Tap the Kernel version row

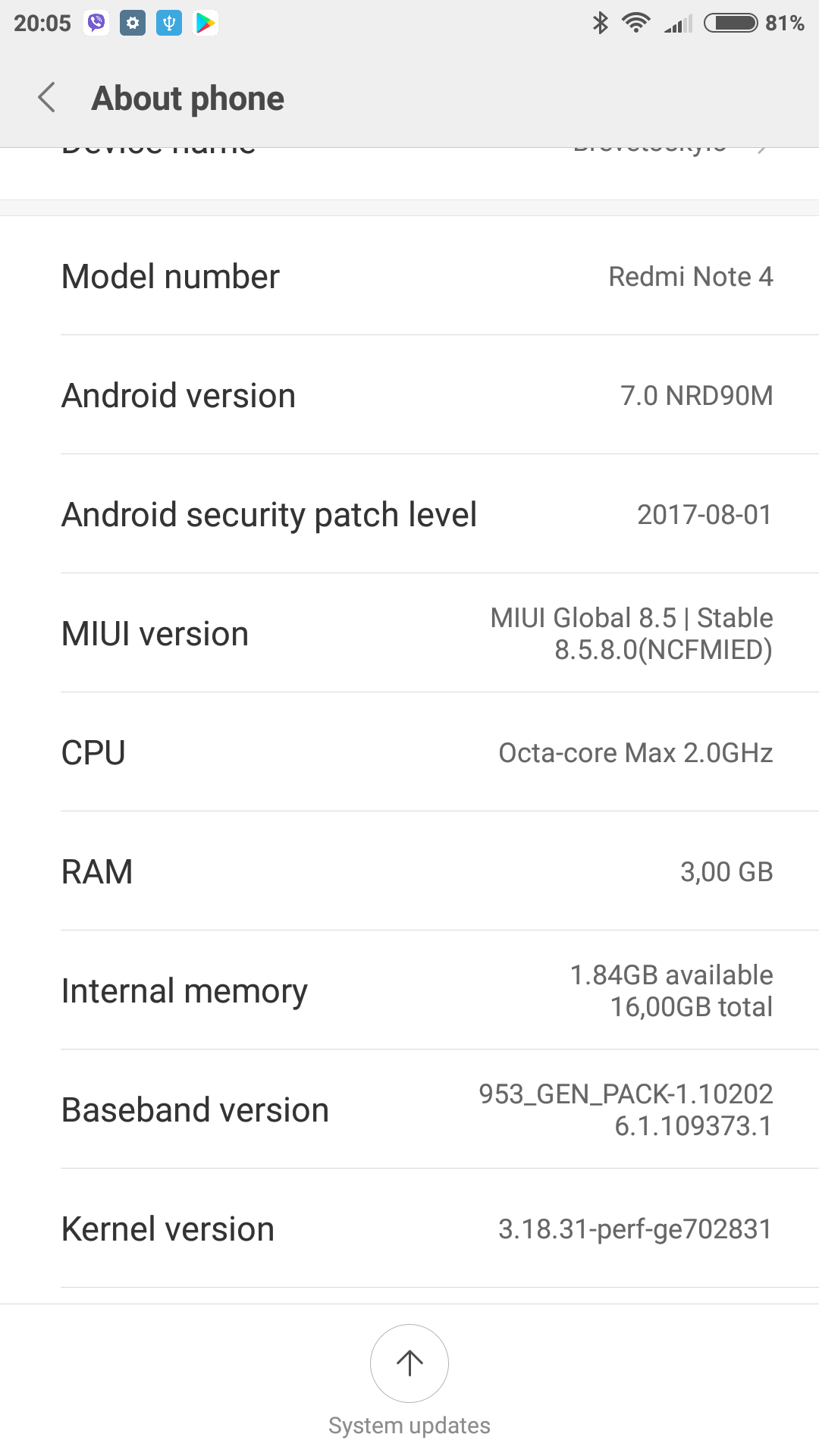[409, 1228]
